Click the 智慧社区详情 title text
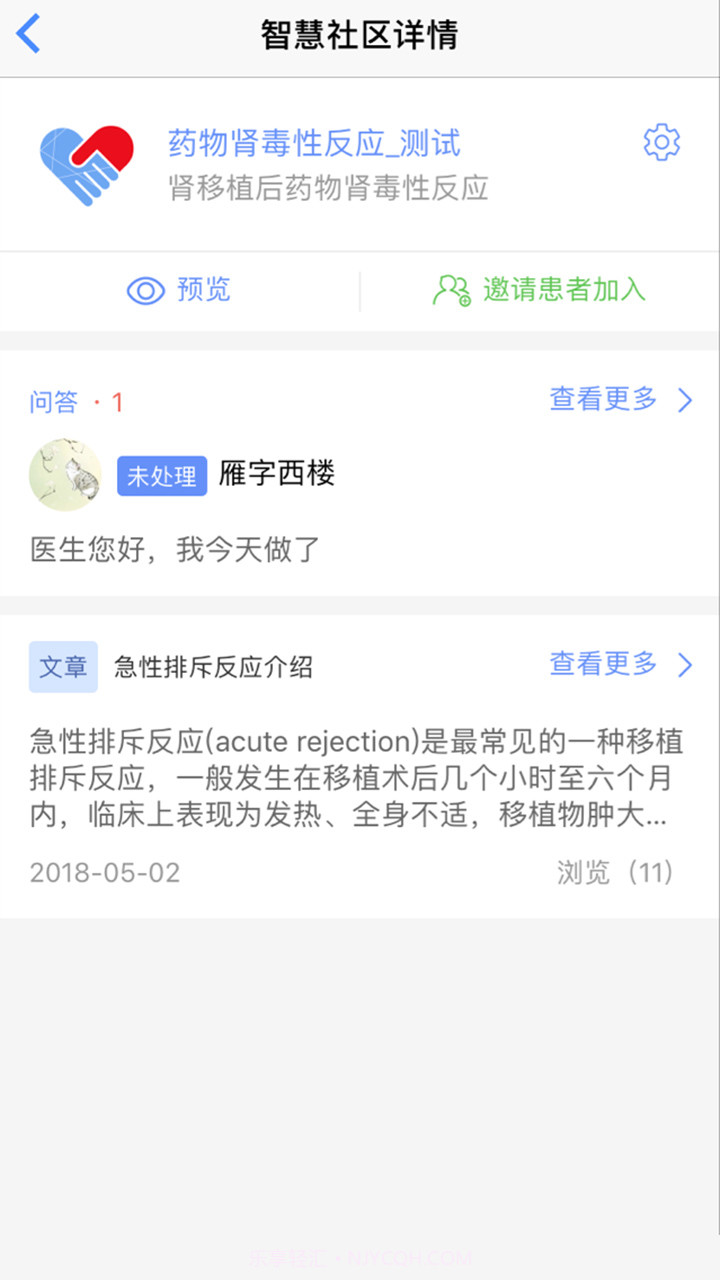 360,33
